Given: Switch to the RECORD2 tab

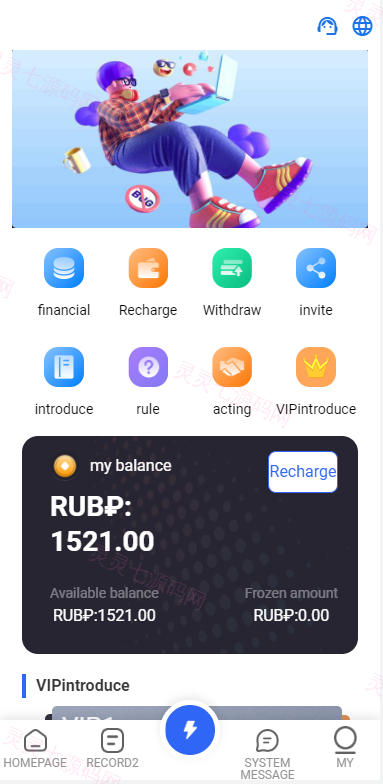Looking at the screenshot, I should click(x=112, y=748).
